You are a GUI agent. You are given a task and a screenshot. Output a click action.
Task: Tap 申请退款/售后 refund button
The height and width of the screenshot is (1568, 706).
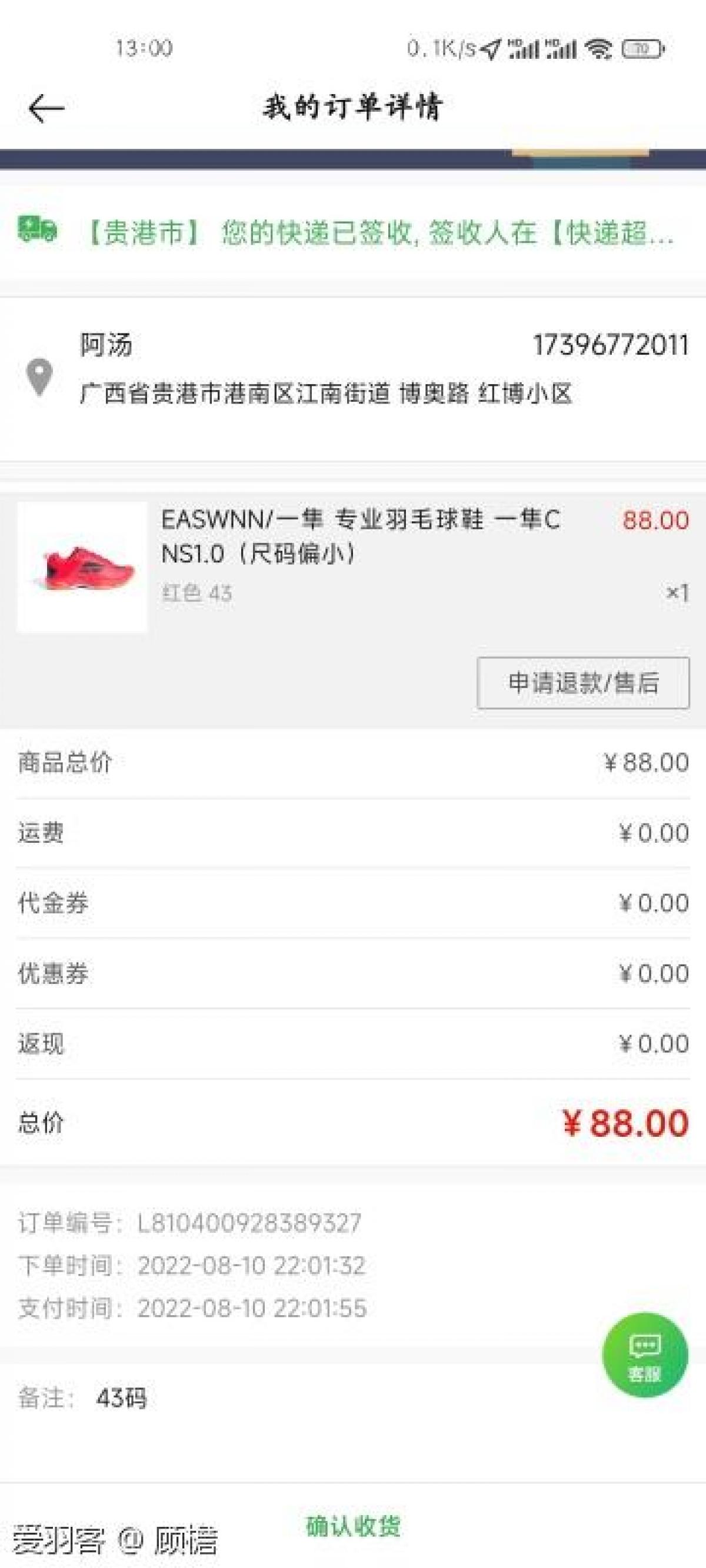(x=582, y=683)
